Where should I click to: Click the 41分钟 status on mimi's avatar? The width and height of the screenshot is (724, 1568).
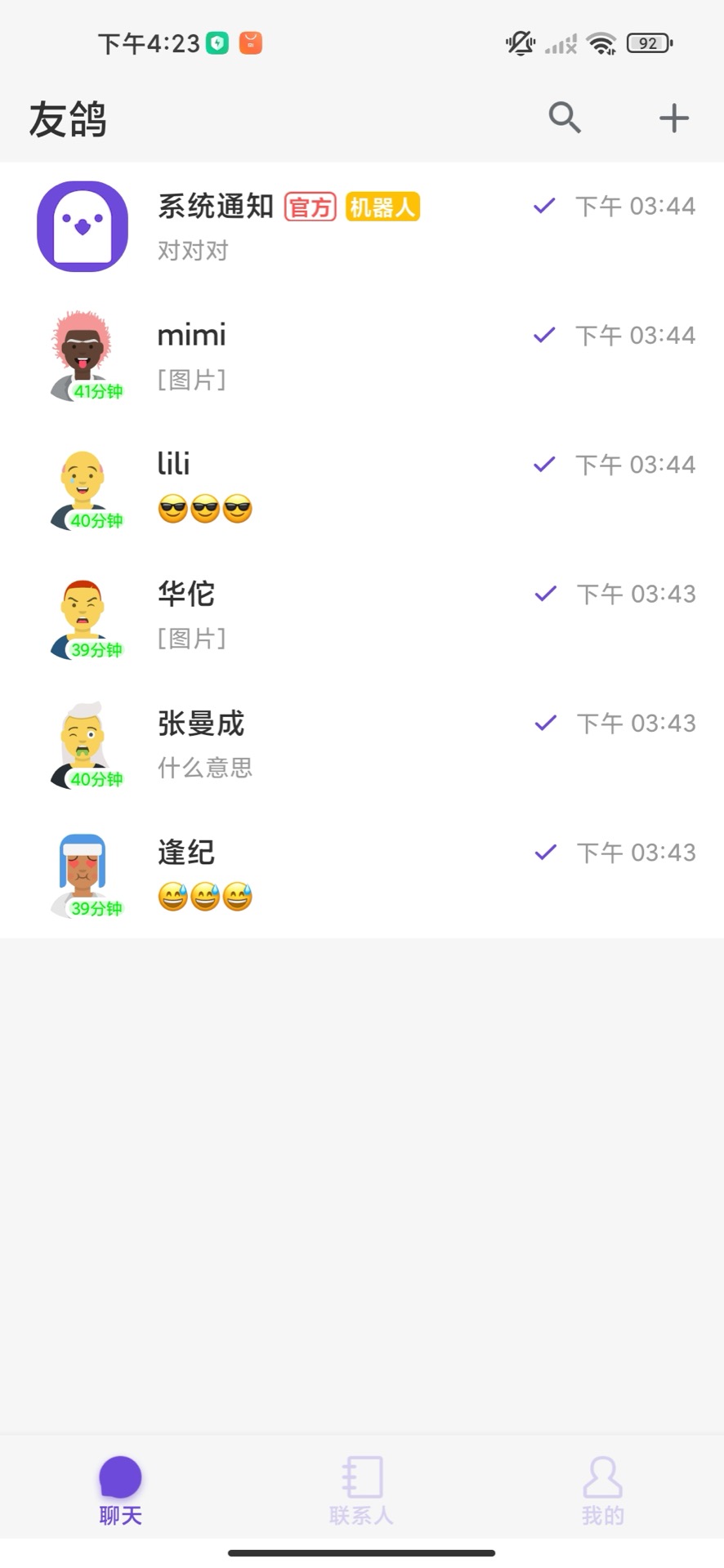[97, 392]
